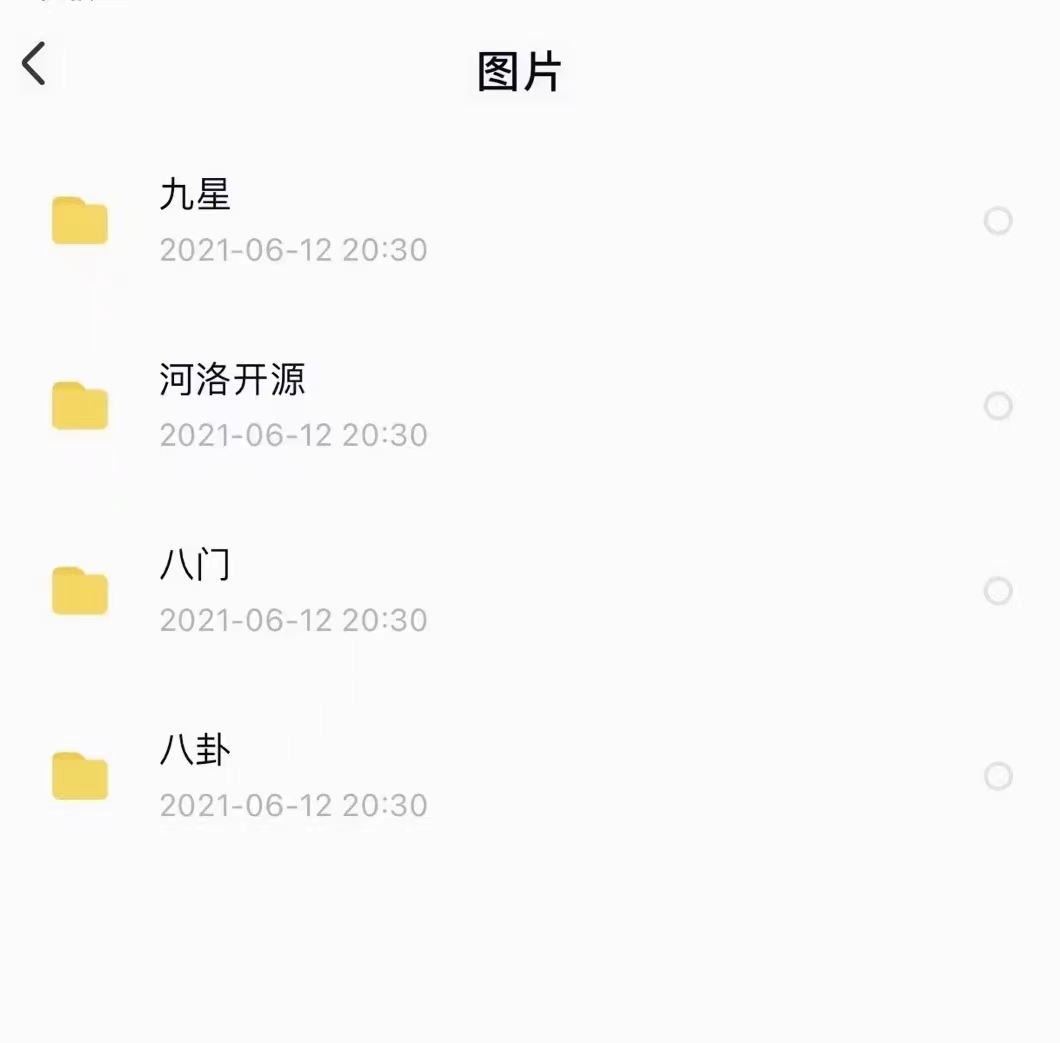Screen dimensions: 1060x1043
Task: Select the 九星 folder radio button
Action: click(998, 221)
